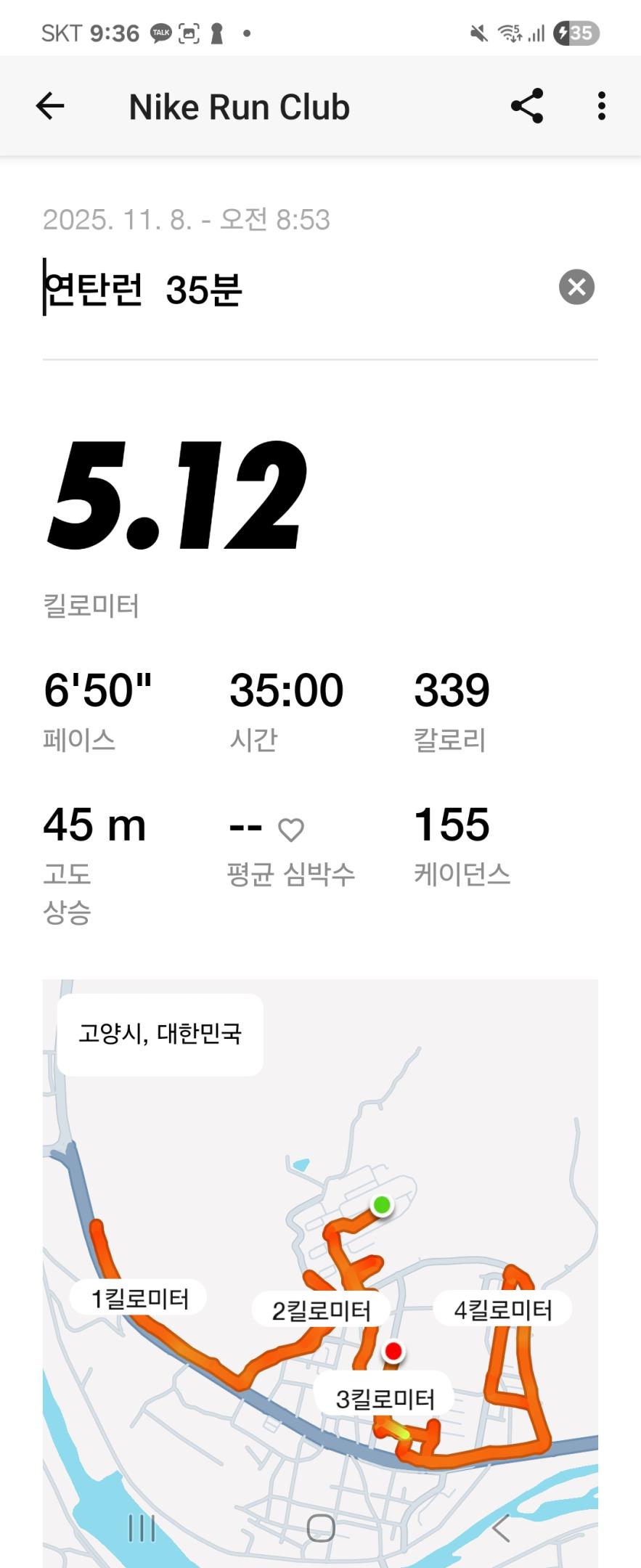The image size is (641, 1568).
Task: Share this run via the share icon
Action: tap(526, 106)
